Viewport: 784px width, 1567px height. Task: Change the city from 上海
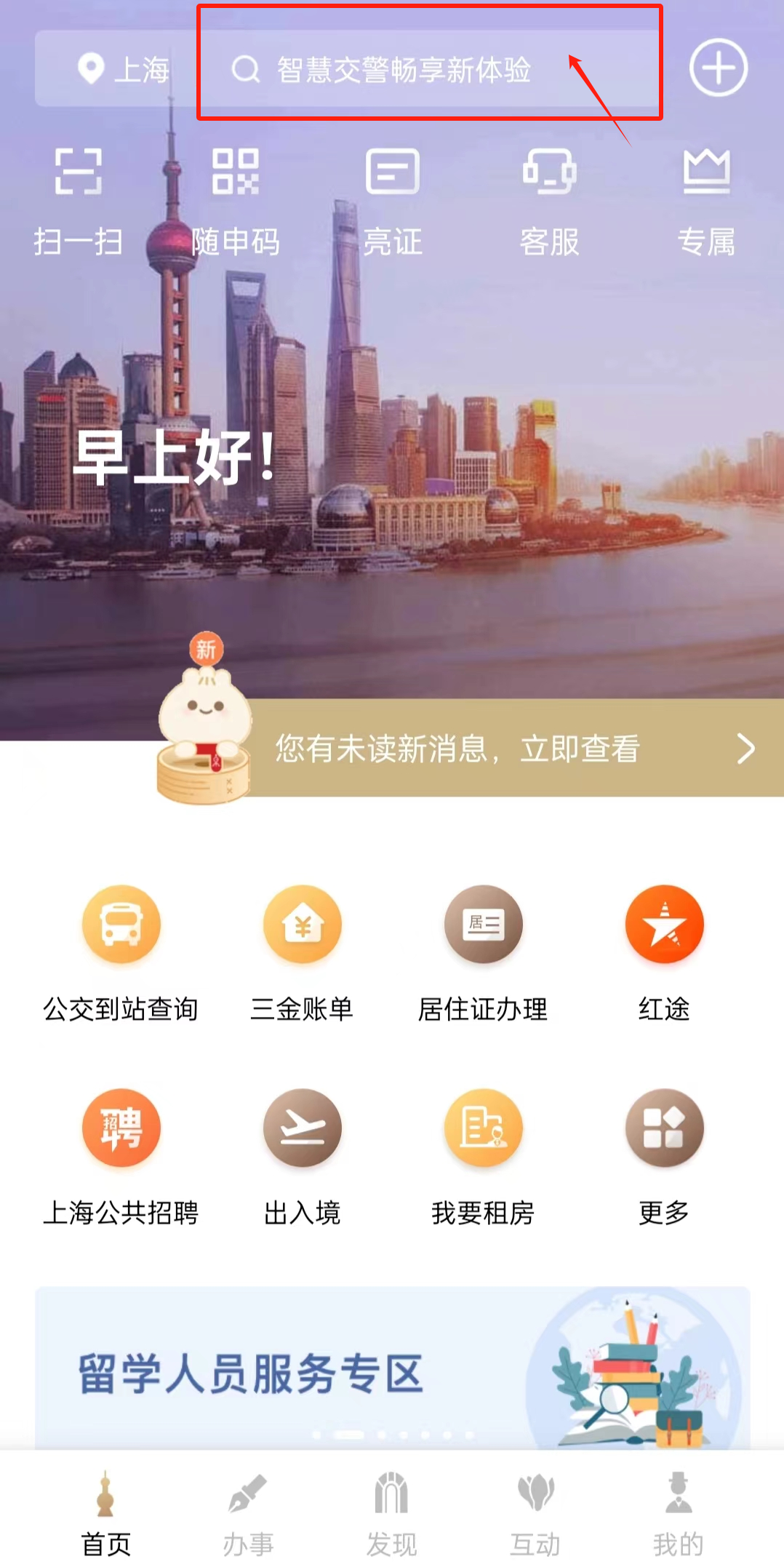(x=124, y=70)
